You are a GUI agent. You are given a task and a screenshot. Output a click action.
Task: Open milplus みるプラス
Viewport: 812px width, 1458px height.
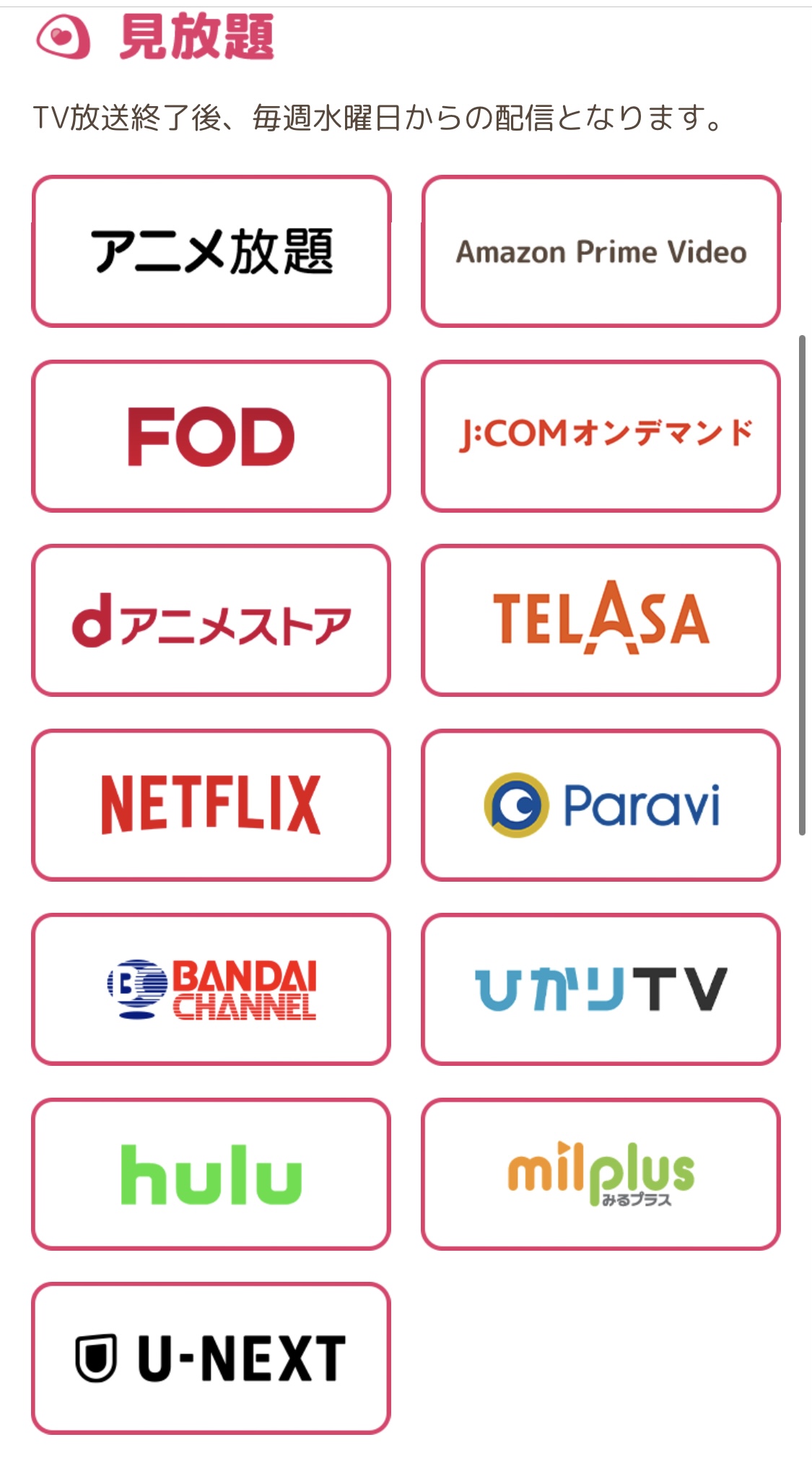(x=601, y=1173)
